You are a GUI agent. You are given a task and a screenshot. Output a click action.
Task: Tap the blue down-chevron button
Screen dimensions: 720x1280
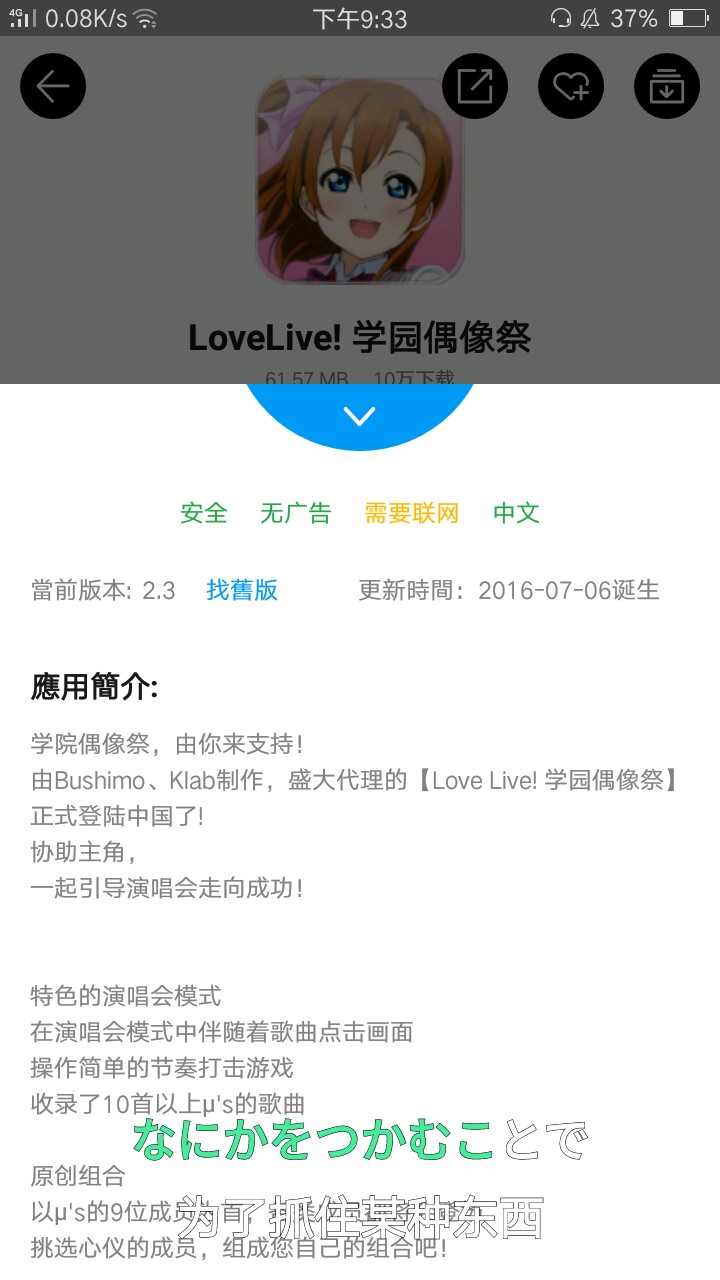pyautogui.click(x=359, y=415)
